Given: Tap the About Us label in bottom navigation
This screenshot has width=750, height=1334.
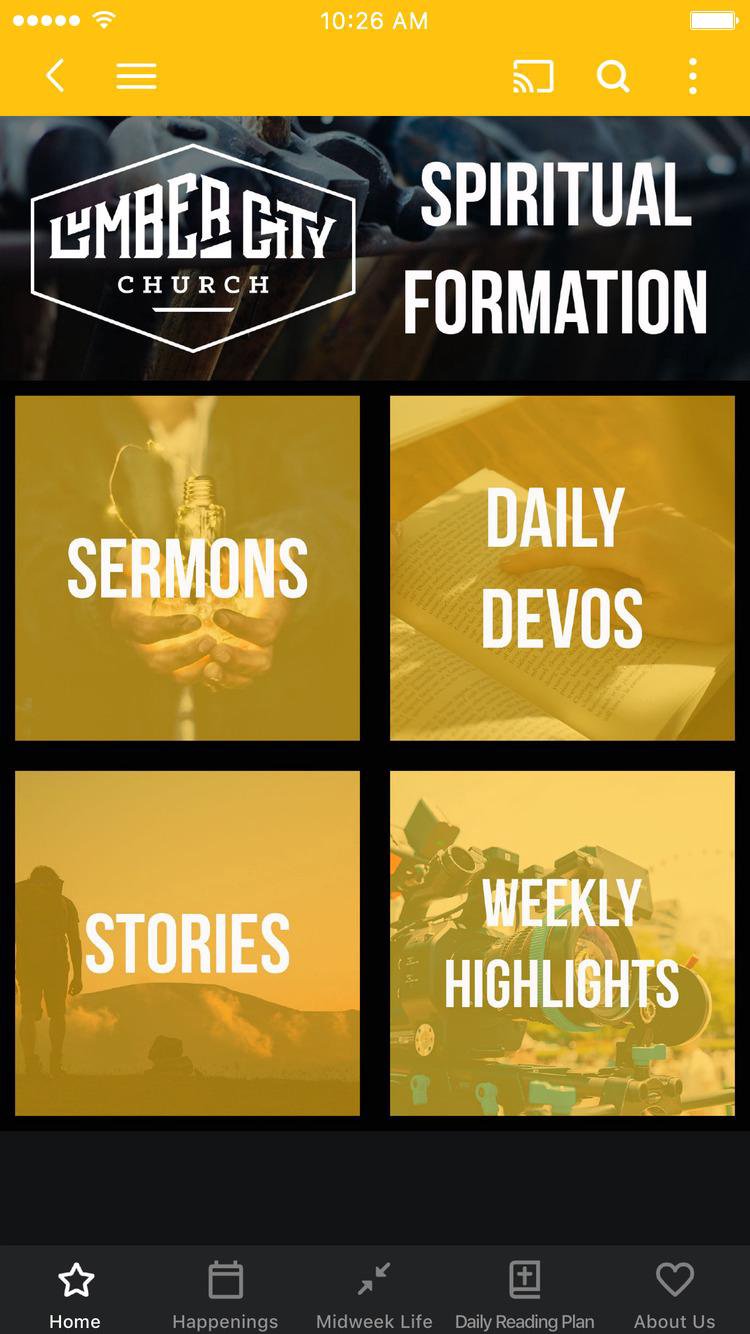Looking at the screenshot, I should point(673,1320).
